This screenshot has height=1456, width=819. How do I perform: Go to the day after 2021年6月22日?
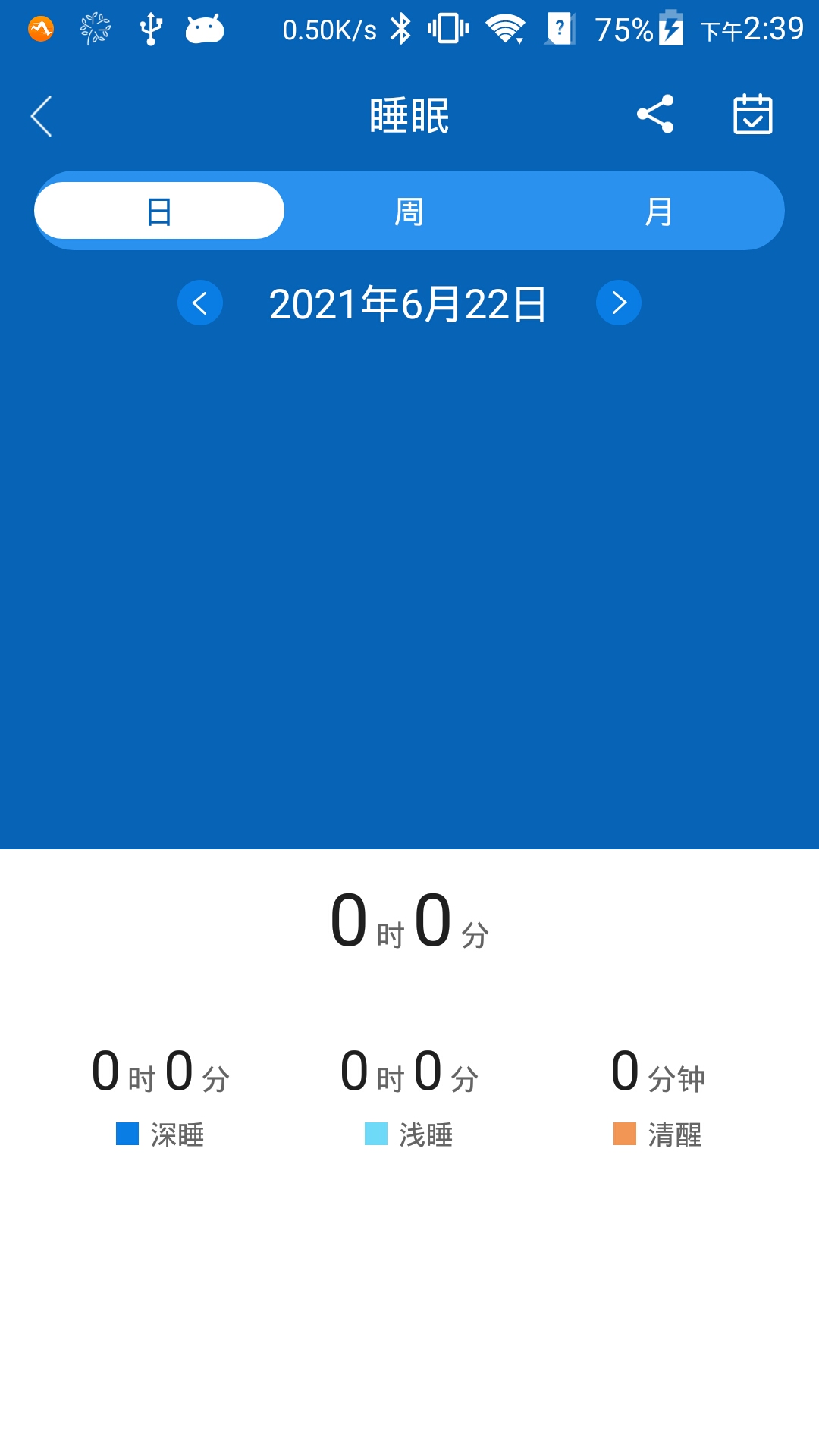coord(619,303)
